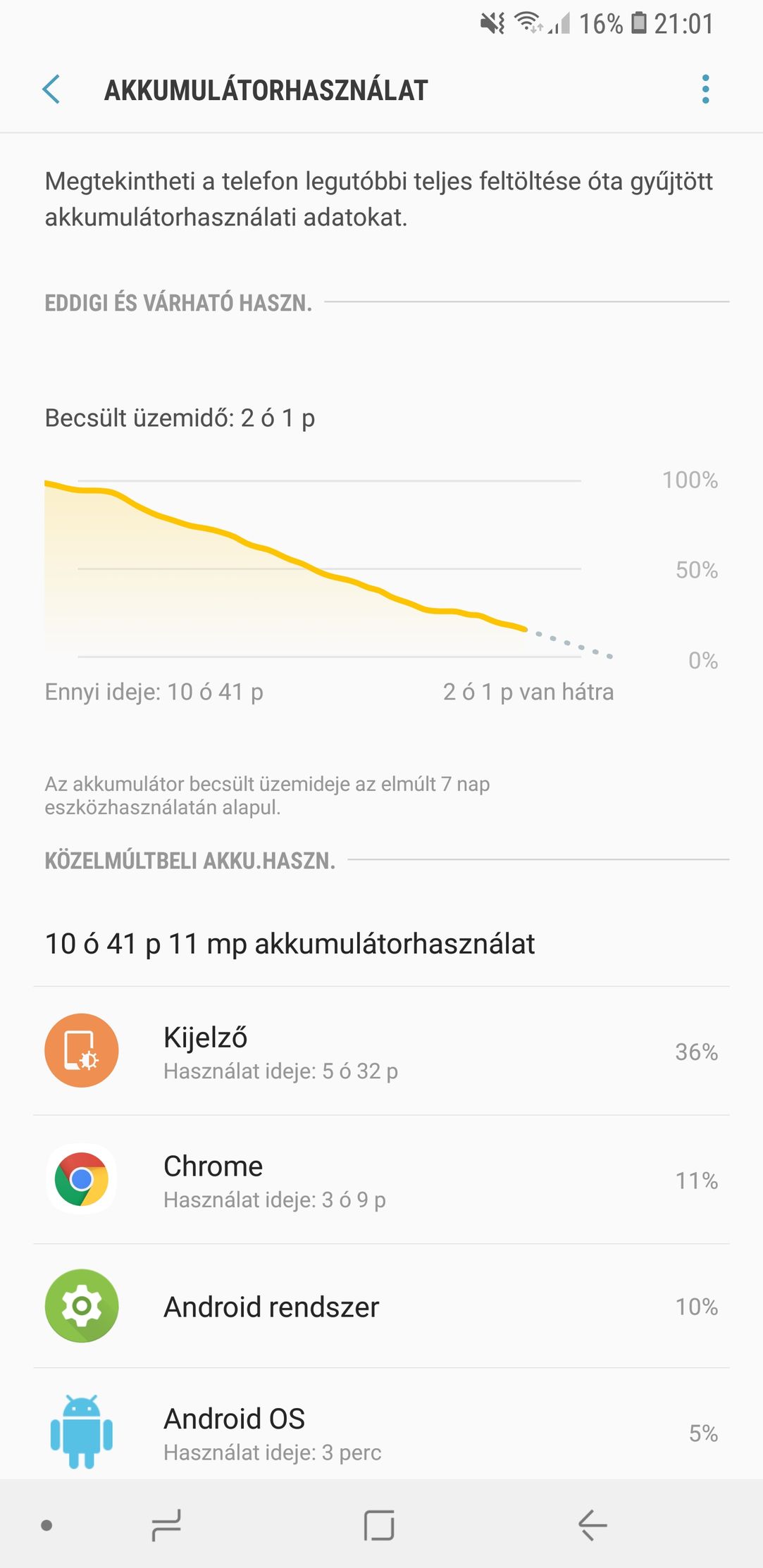The width and height of the screenshot is (763, 1568).
Task: Open the three-dot overflow menu
Action: coord(705,89)
